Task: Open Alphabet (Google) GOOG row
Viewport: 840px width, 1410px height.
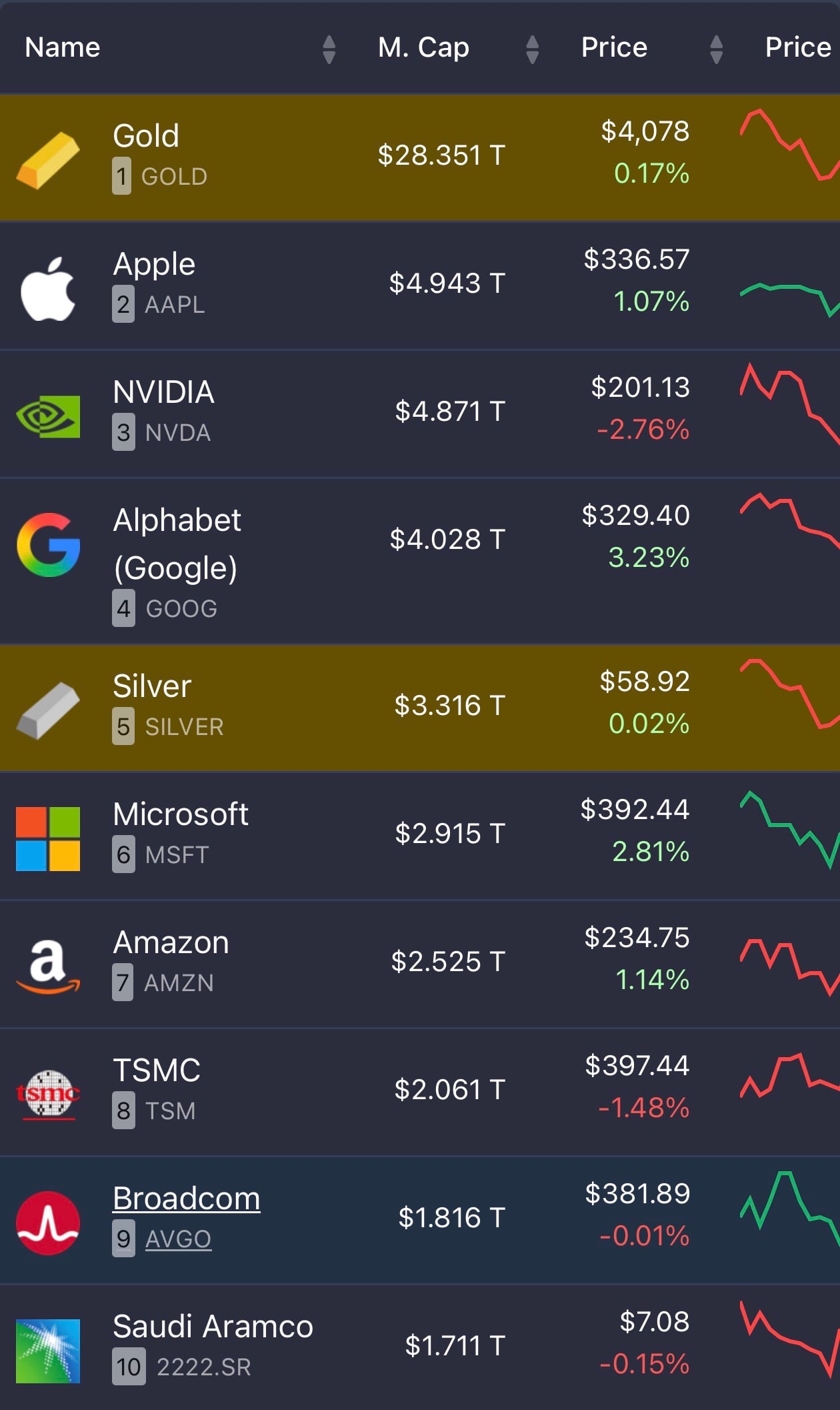Action: pyautogui.click(x=420, y=561)
